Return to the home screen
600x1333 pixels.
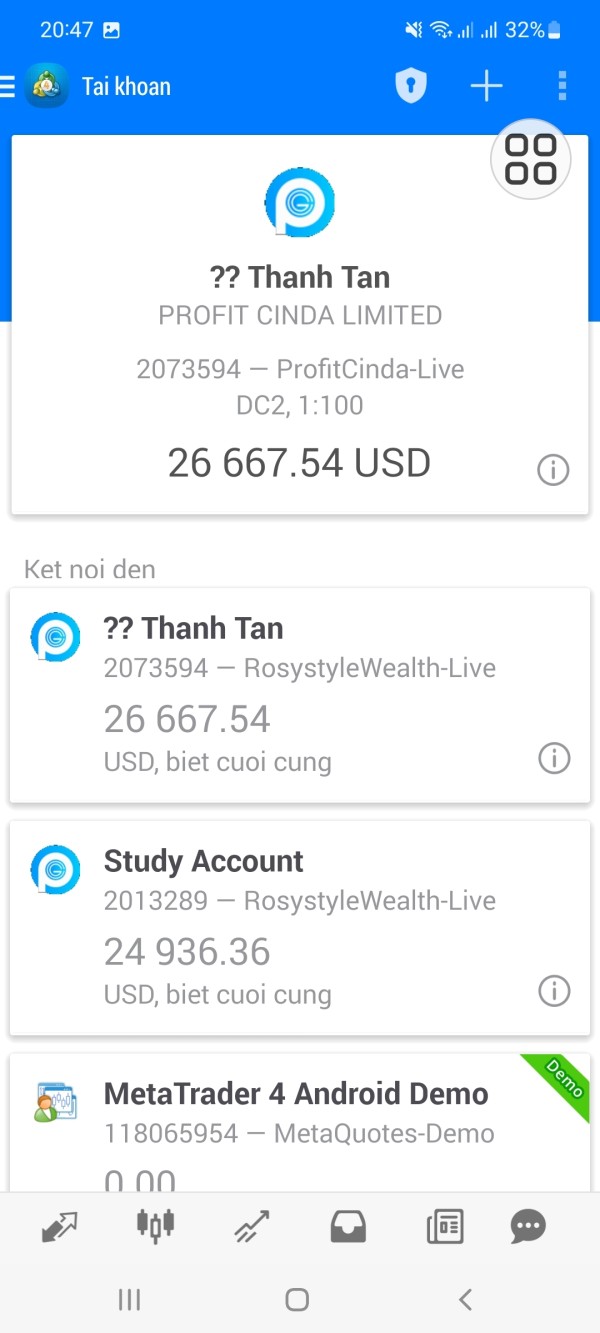tap(297, 1300)
